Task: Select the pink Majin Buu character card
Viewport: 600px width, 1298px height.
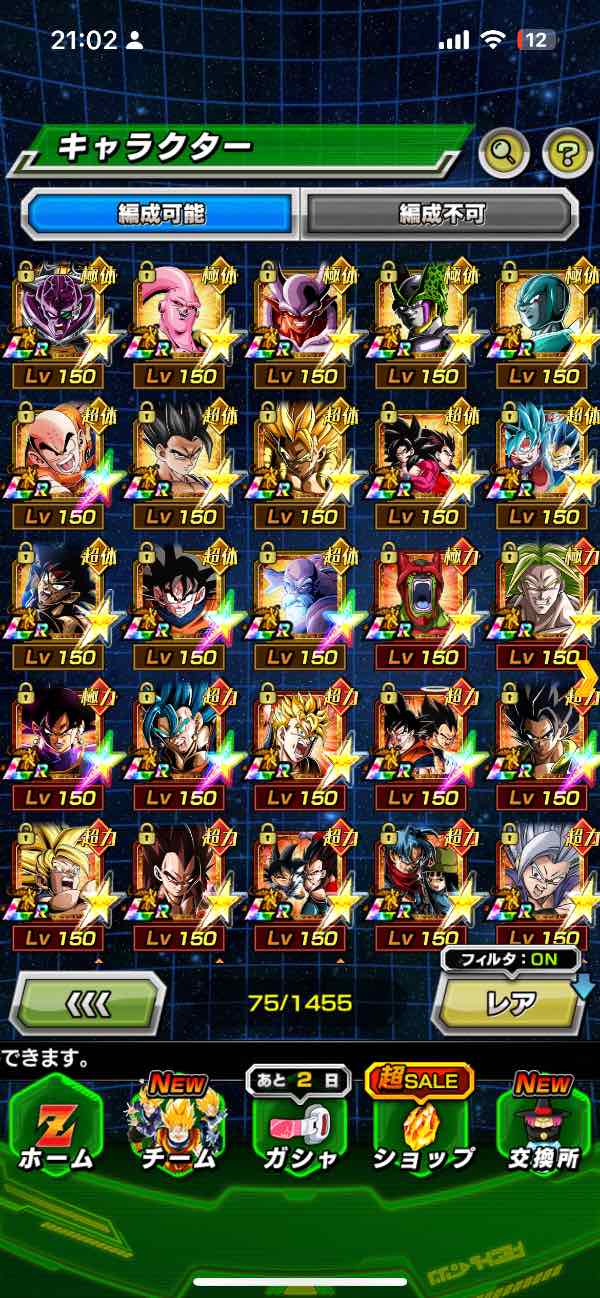Action: (x=181, y=320)
